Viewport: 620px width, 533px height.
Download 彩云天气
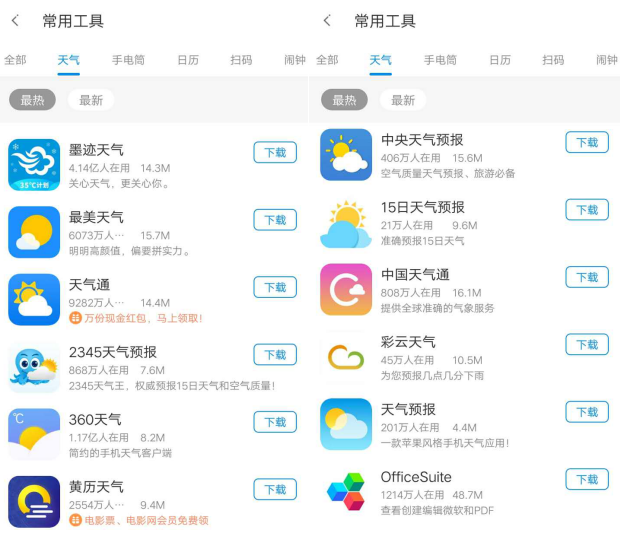tap(587, 344)
